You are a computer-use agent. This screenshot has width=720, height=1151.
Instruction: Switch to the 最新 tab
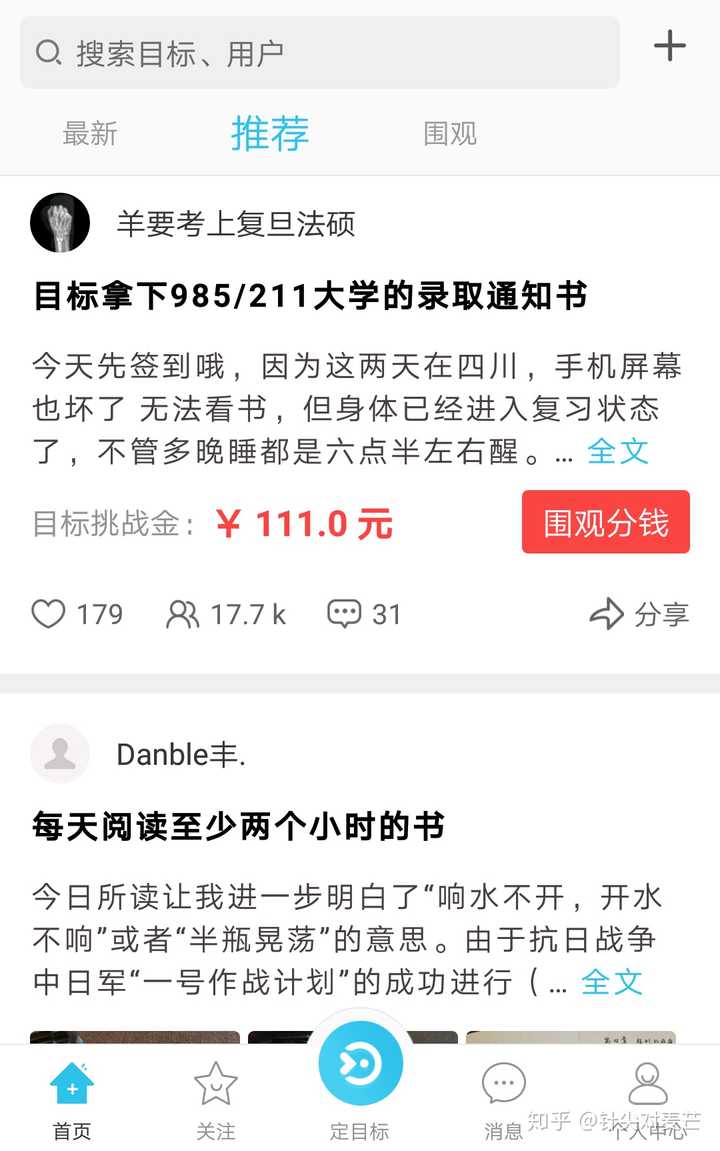click(90, 134)
